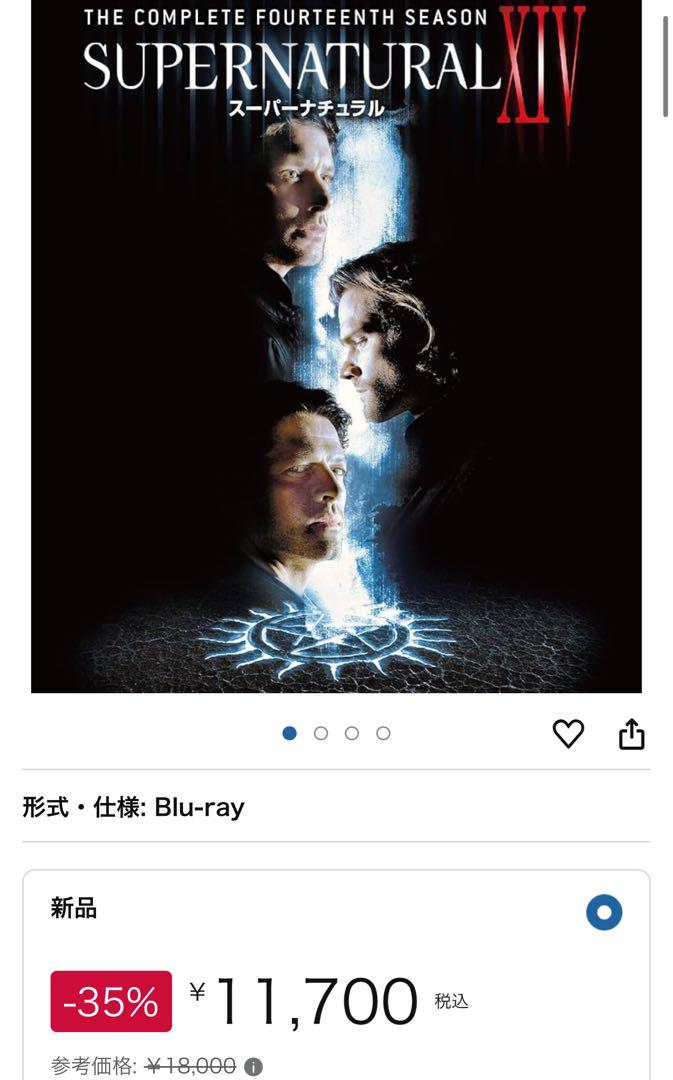673x1080 pixels.
Task: Select the 新品 purchase option radio button
Action: tap(604, 913)
